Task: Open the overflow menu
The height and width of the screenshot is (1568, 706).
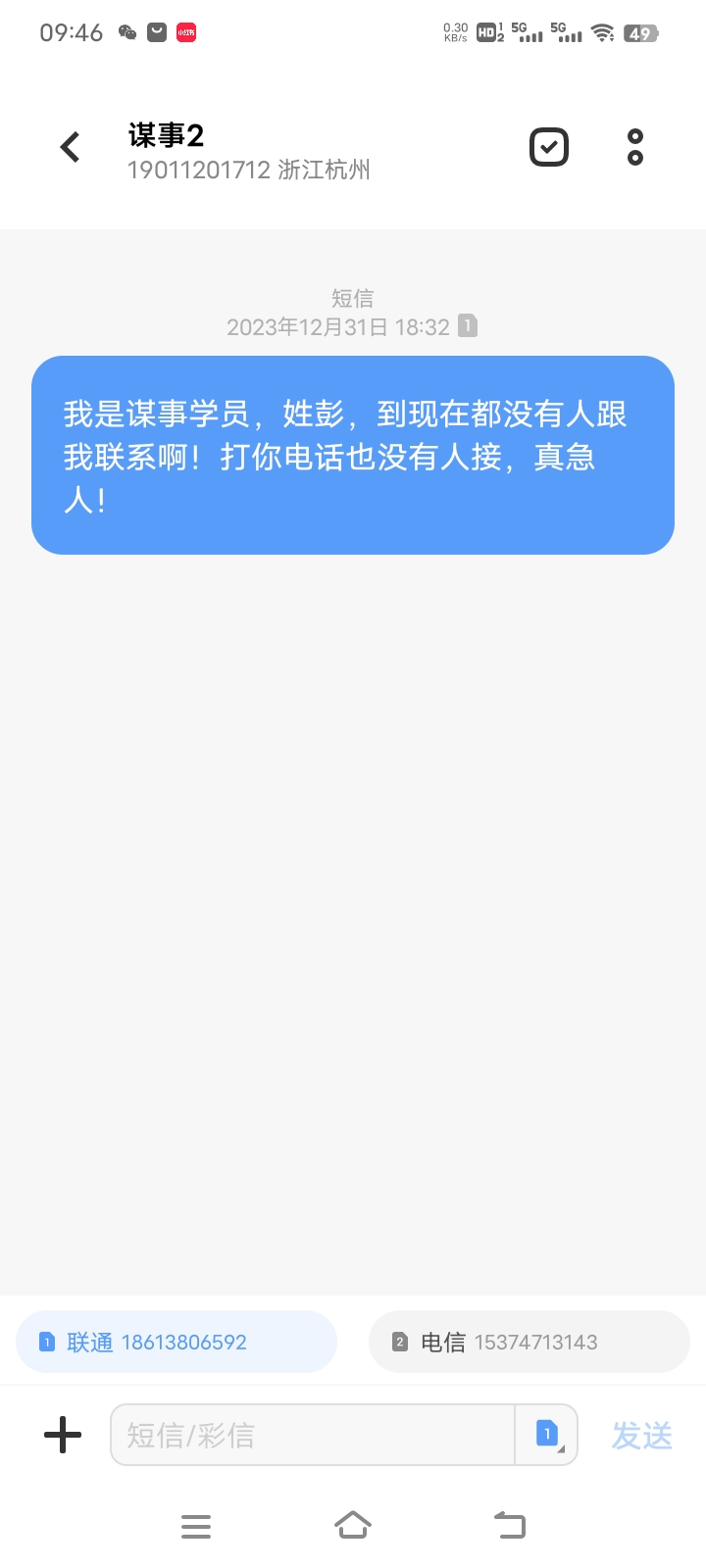Action: pyautogui.click(x=635, y=147)
